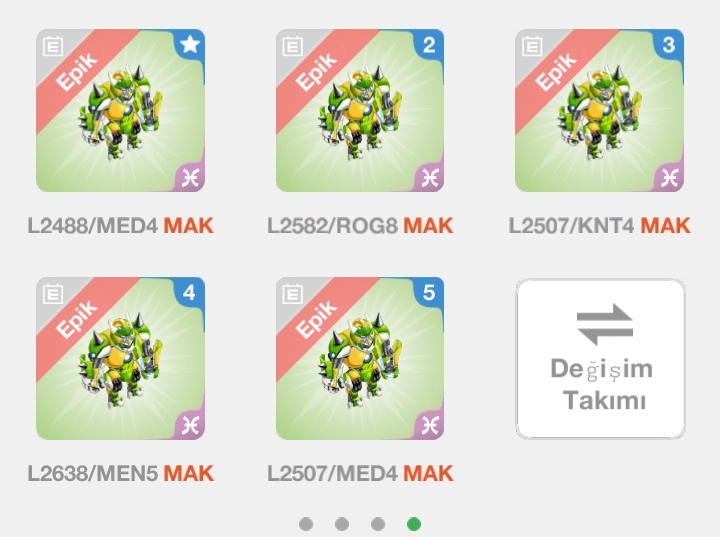Open the L2507/MED4 MAK card
The height and width of the screenshot is (537, 720).
(360, 358)
